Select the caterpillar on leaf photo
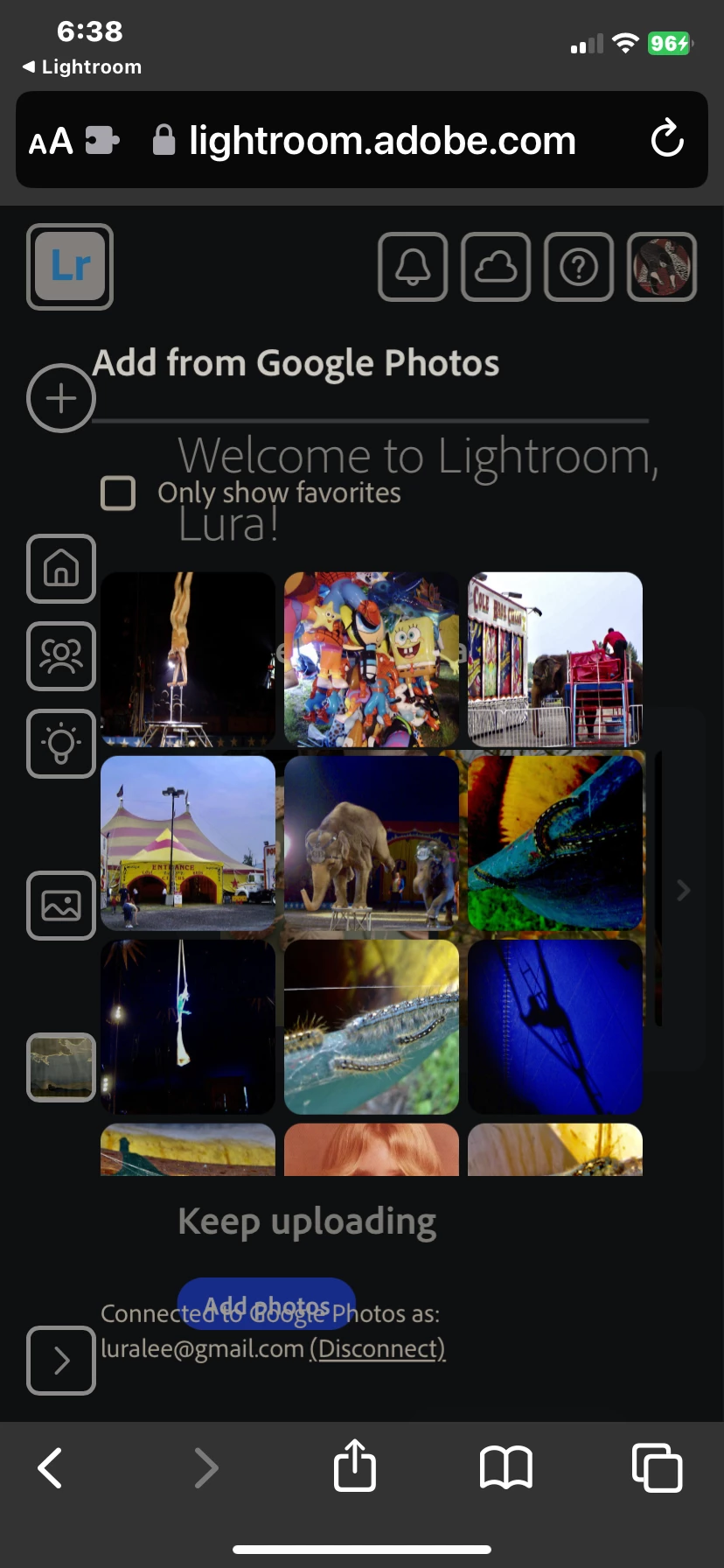The image size is (724, 1568). (x=372, y=1026)
